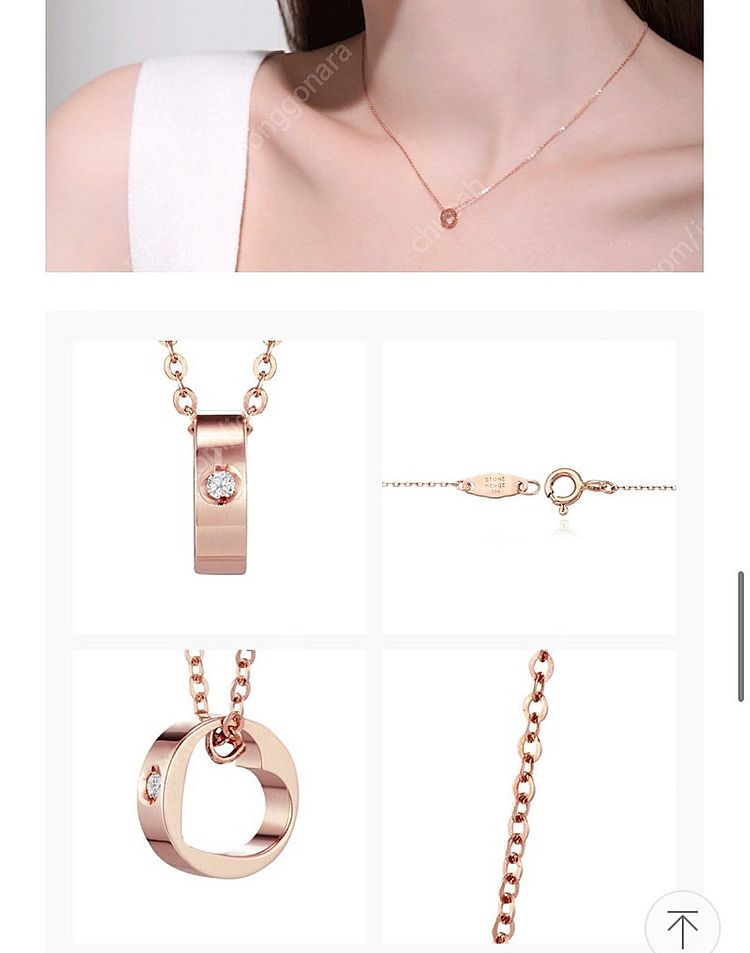Tap the scroll-to-top arrow button
Viewport: 750px width, 953px height.
(683, 925)
